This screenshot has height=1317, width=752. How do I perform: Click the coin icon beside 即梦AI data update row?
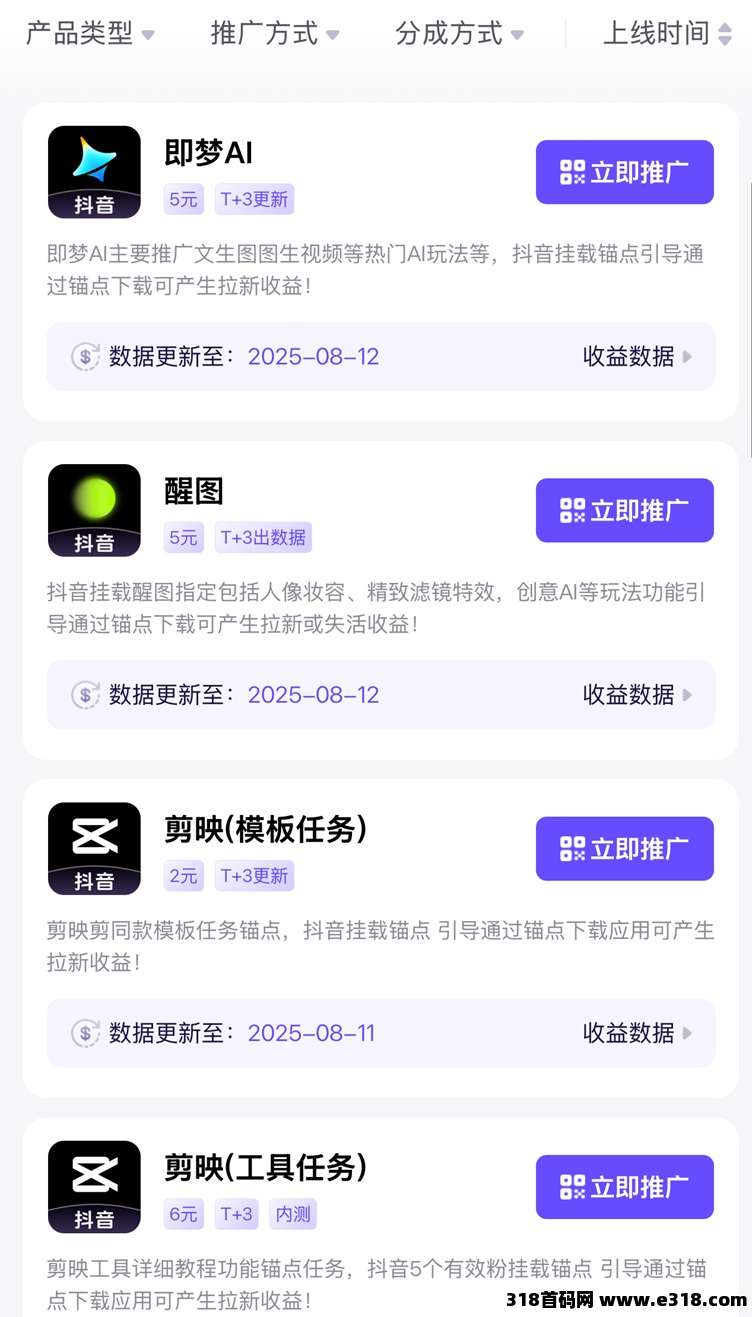[85, 356]
